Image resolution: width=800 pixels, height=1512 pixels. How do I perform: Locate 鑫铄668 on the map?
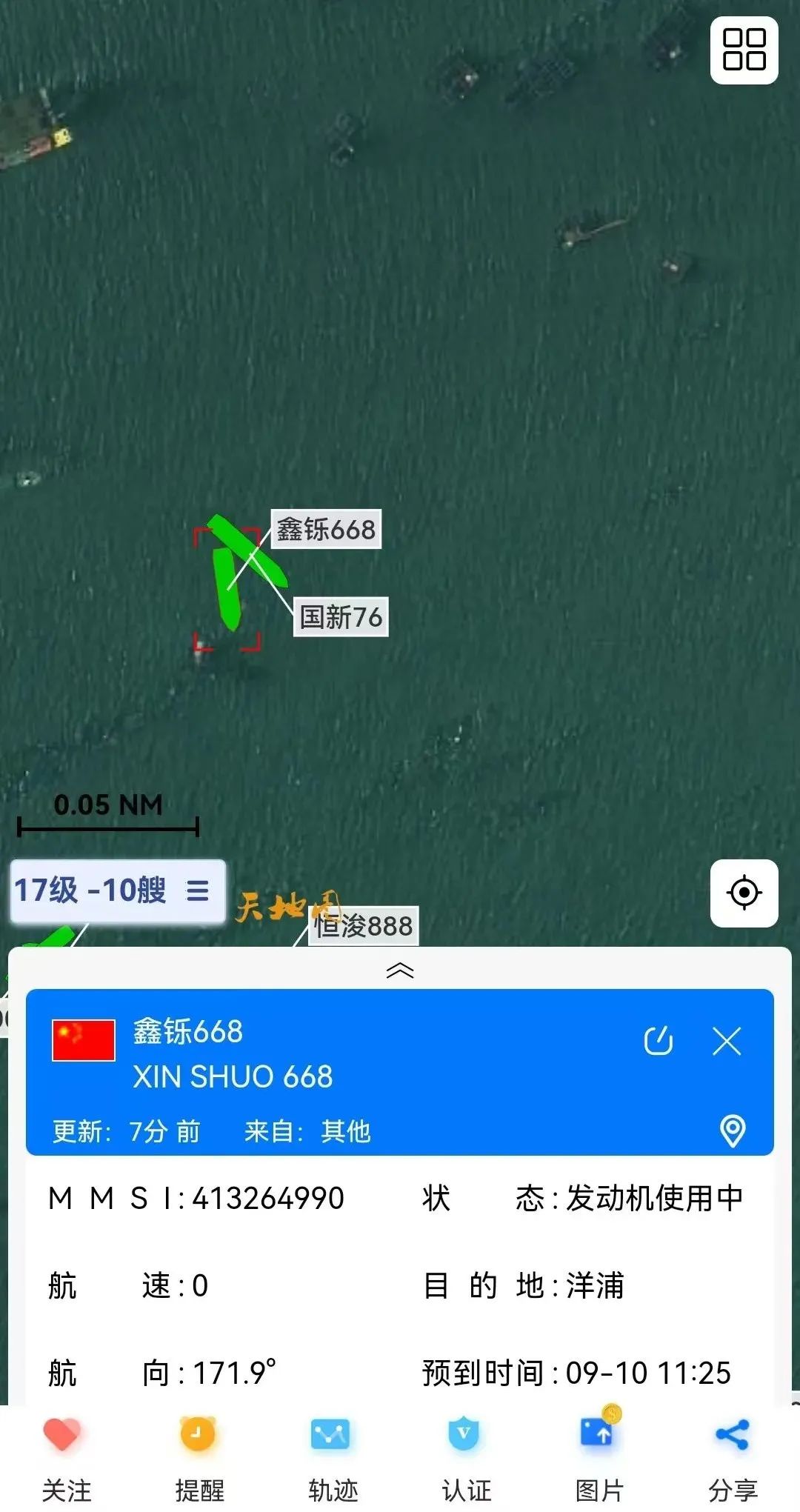[733, 1130]
